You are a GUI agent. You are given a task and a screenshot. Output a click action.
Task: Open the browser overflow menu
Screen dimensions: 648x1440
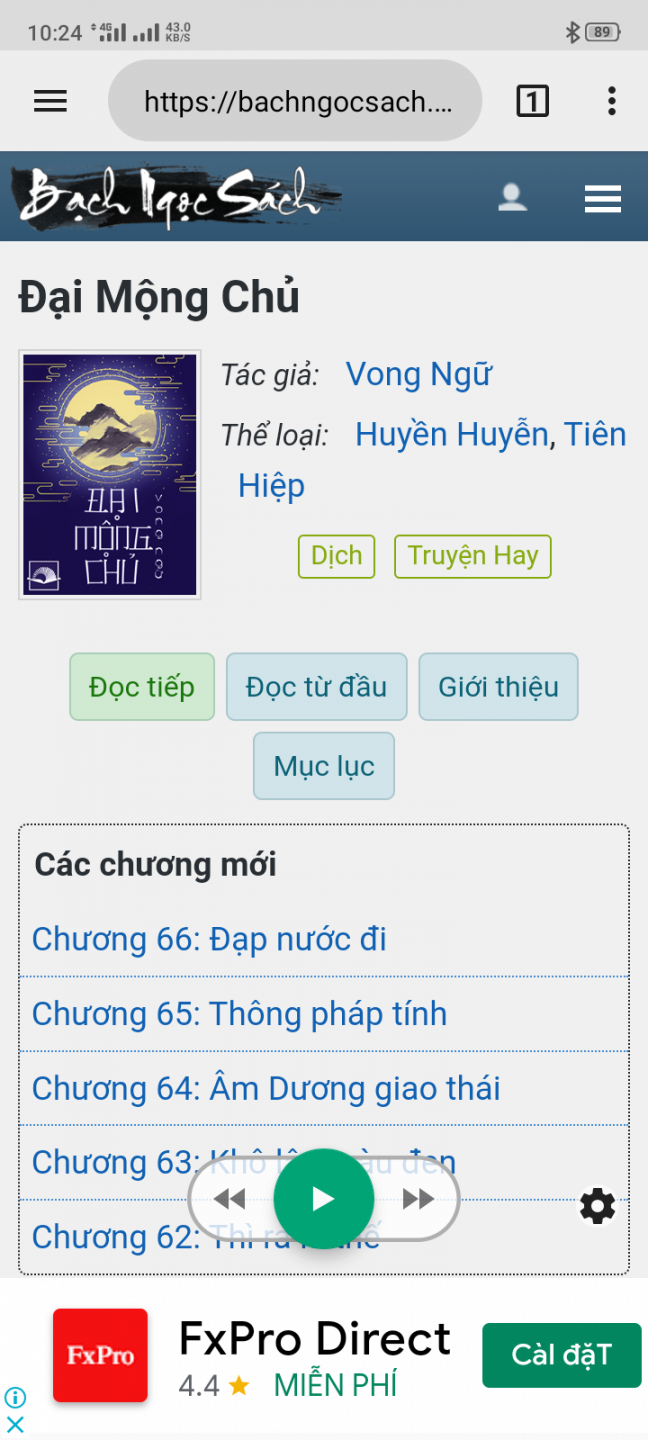click(x=611, y=101)
